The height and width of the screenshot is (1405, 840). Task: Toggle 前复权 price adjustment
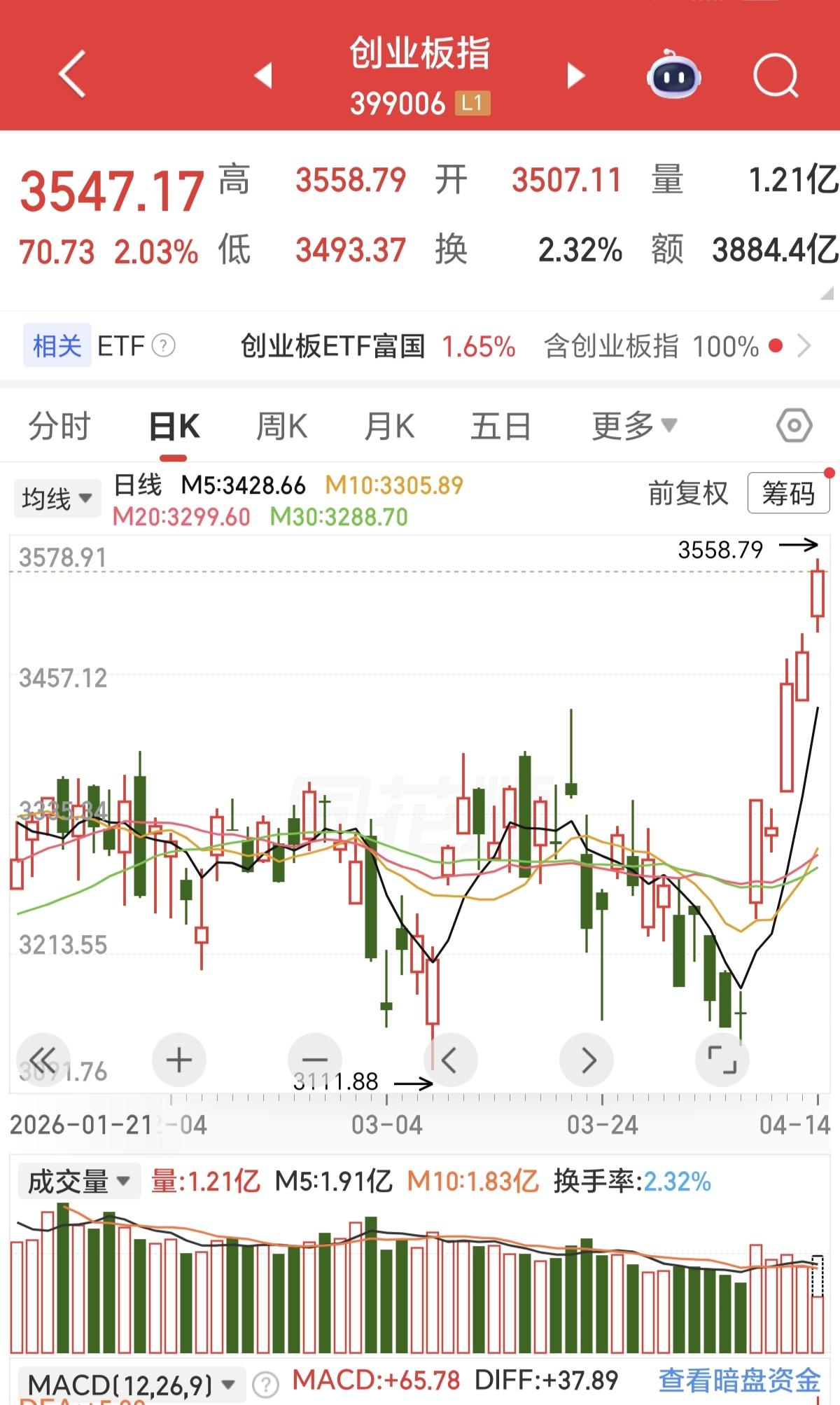pos(688,493)
